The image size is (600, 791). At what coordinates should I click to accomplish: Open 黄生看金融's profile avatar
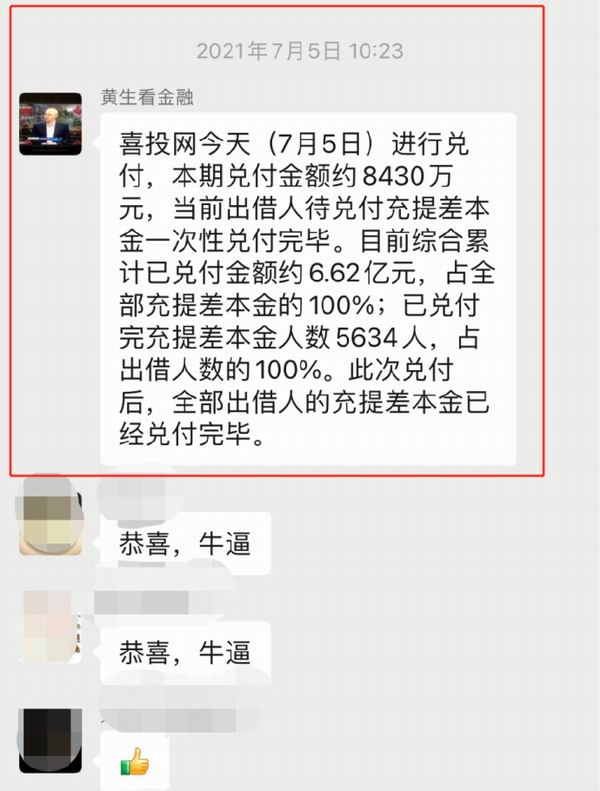click(50, 125)
